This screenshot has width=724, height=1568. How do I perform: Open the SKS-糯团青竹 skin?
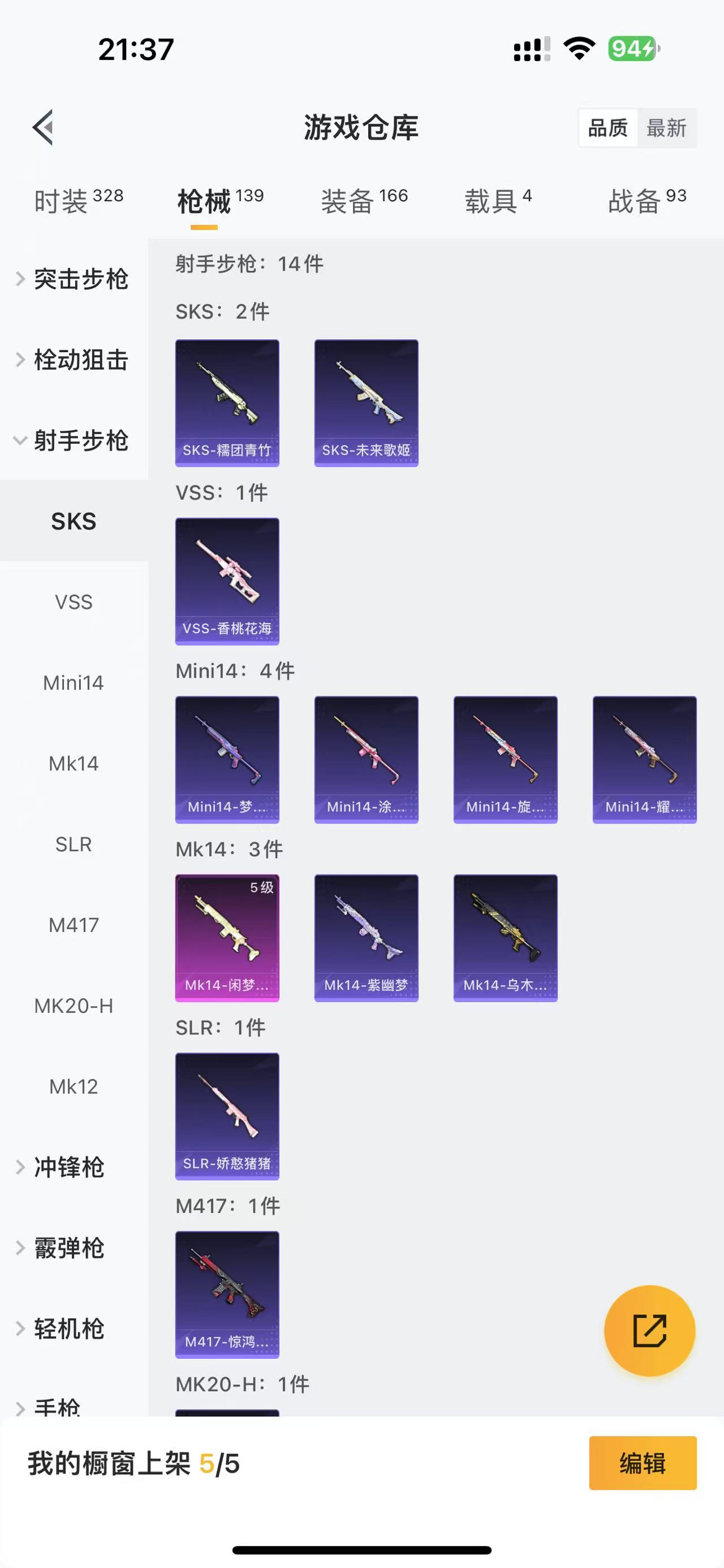(227, 403)
